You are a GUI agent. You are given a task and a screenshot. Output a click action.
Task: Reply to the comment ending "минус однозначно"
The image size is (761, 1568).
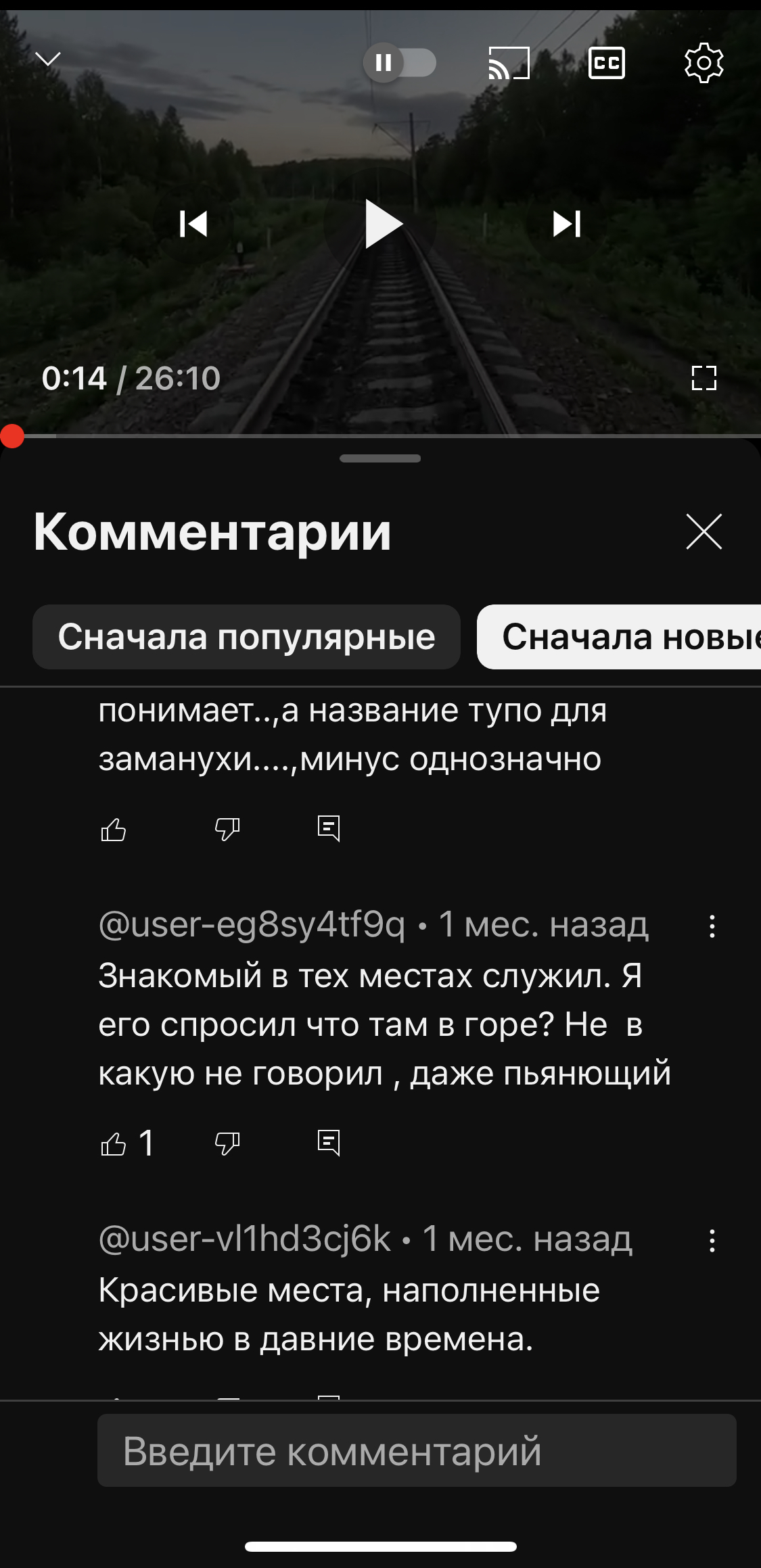[x=329, y=829]
